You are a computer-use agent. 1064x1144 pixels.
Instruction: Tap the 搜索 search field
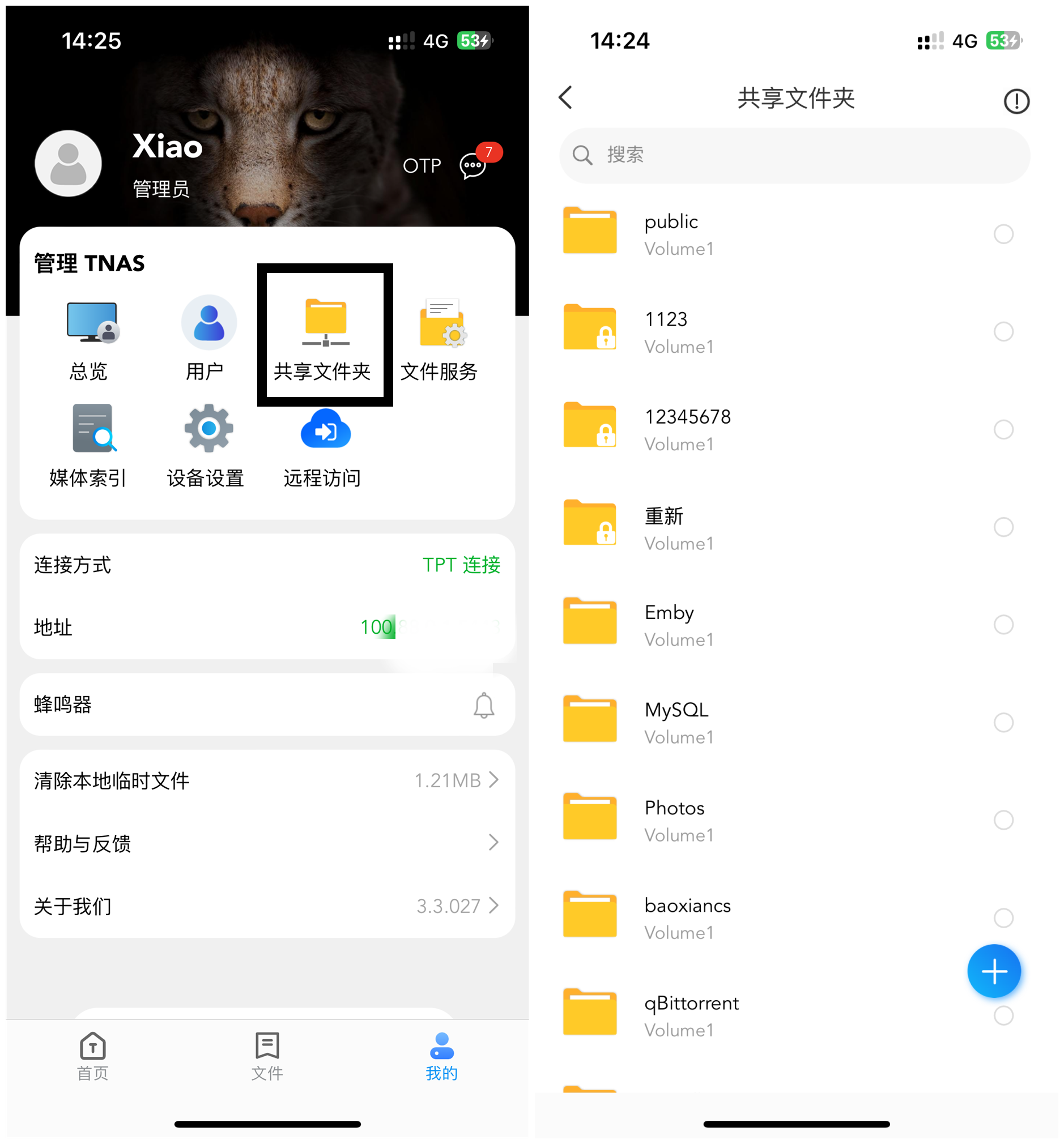pos(794,155)
